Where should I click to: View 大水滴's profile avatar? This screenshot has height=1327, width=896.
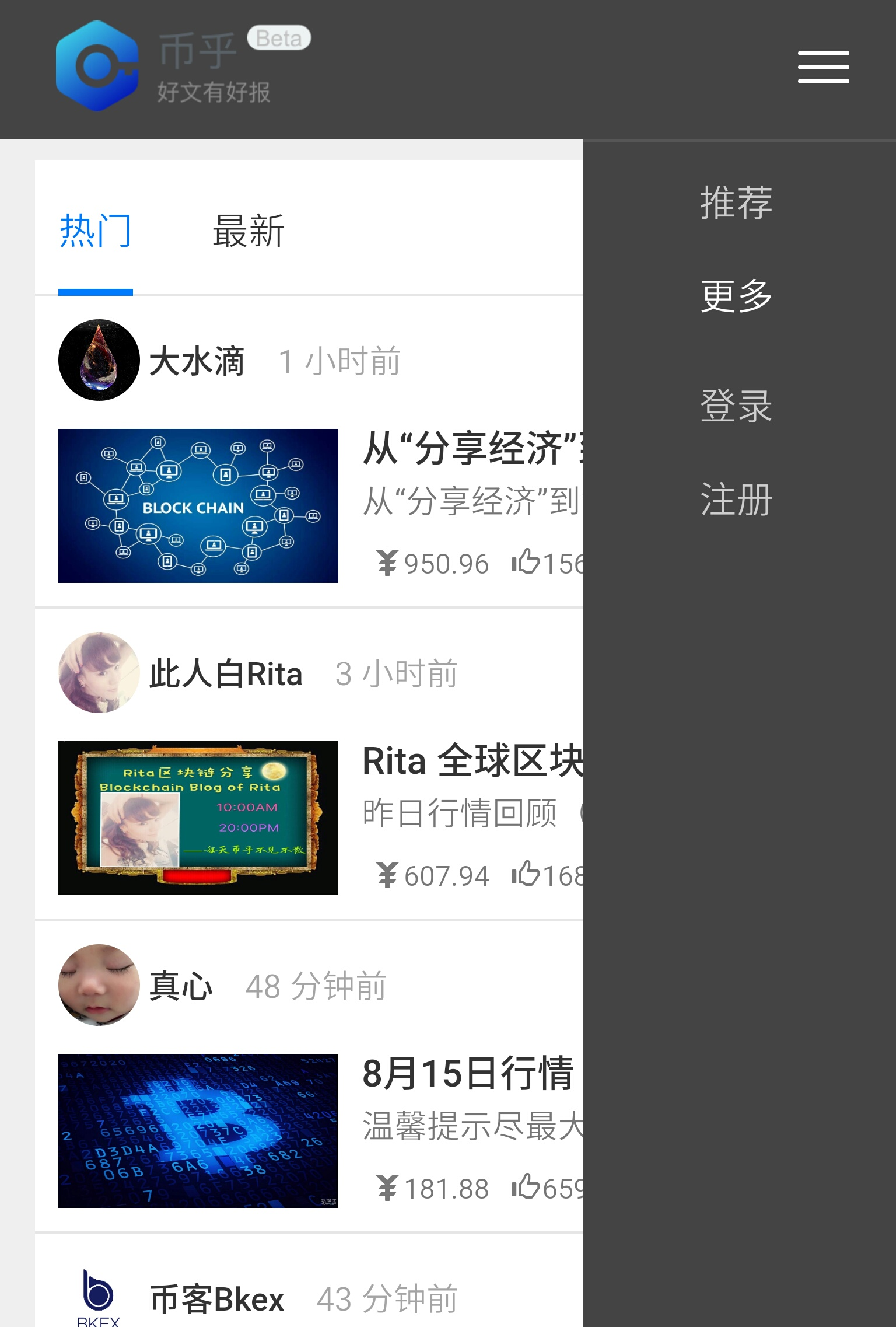(99, 360)
